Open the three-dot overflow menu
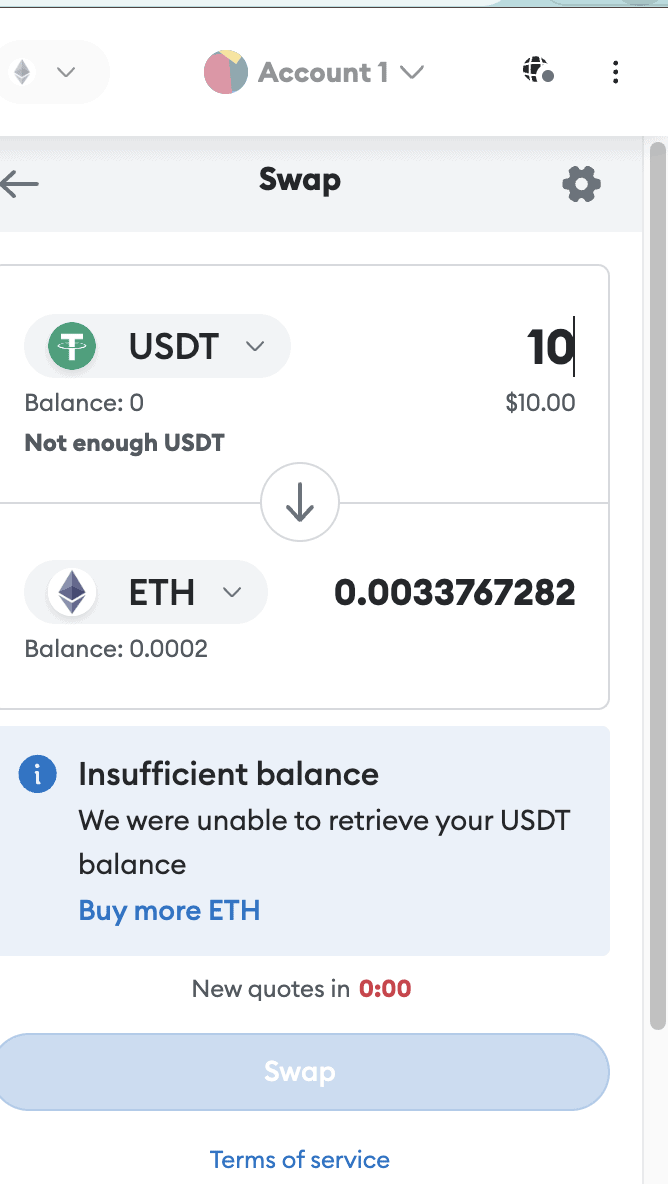This screenshot has height=1184, width=668. (615, 72)
